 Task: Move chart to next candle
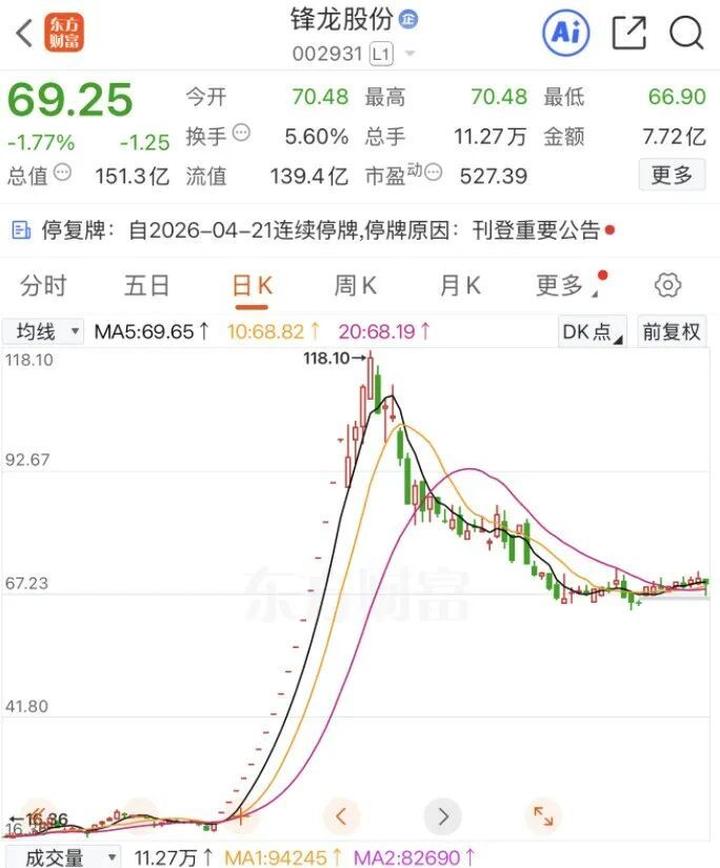tap(443, 816)
